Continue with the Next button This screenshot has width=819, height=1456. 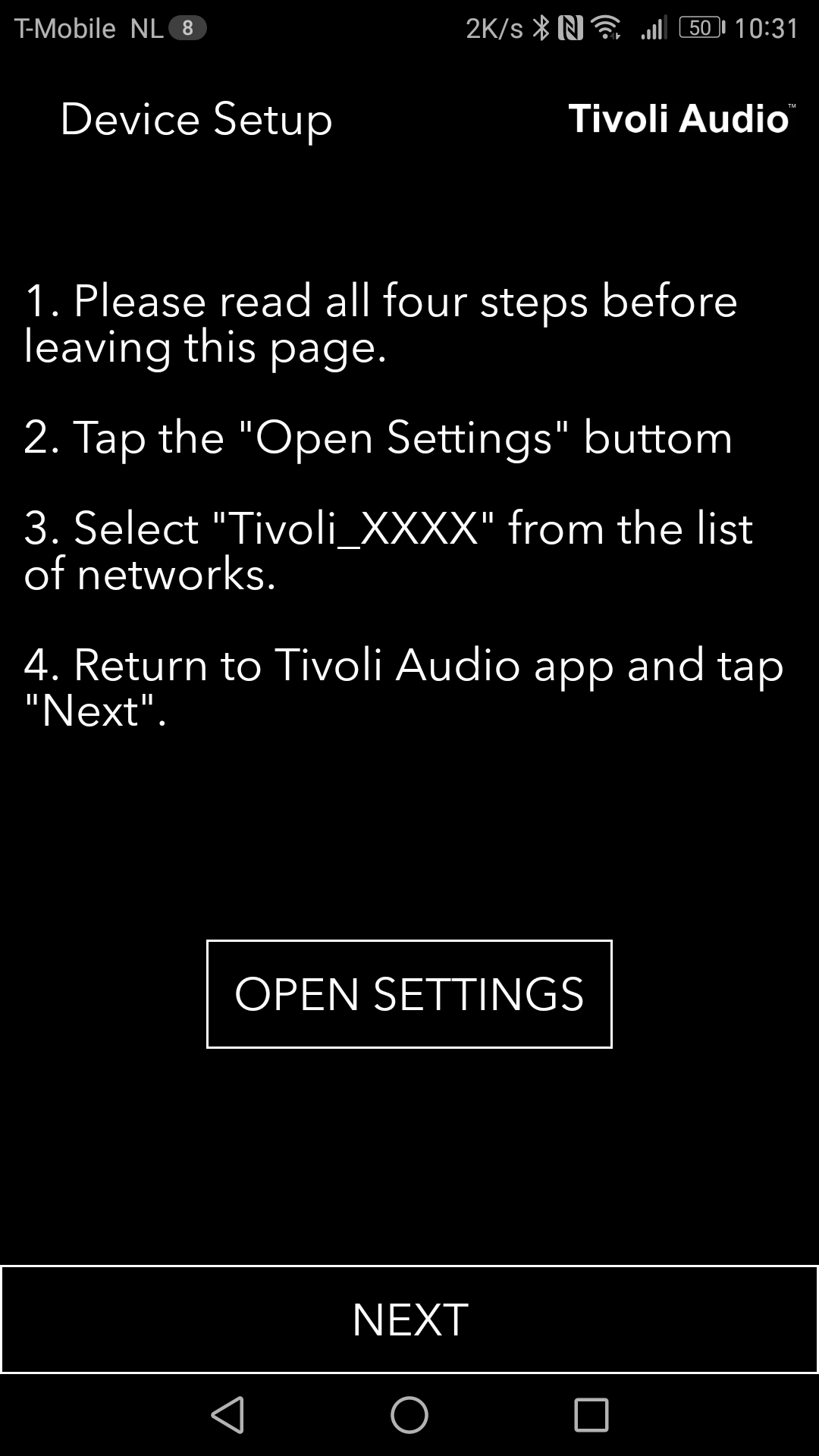point(409,1319)
